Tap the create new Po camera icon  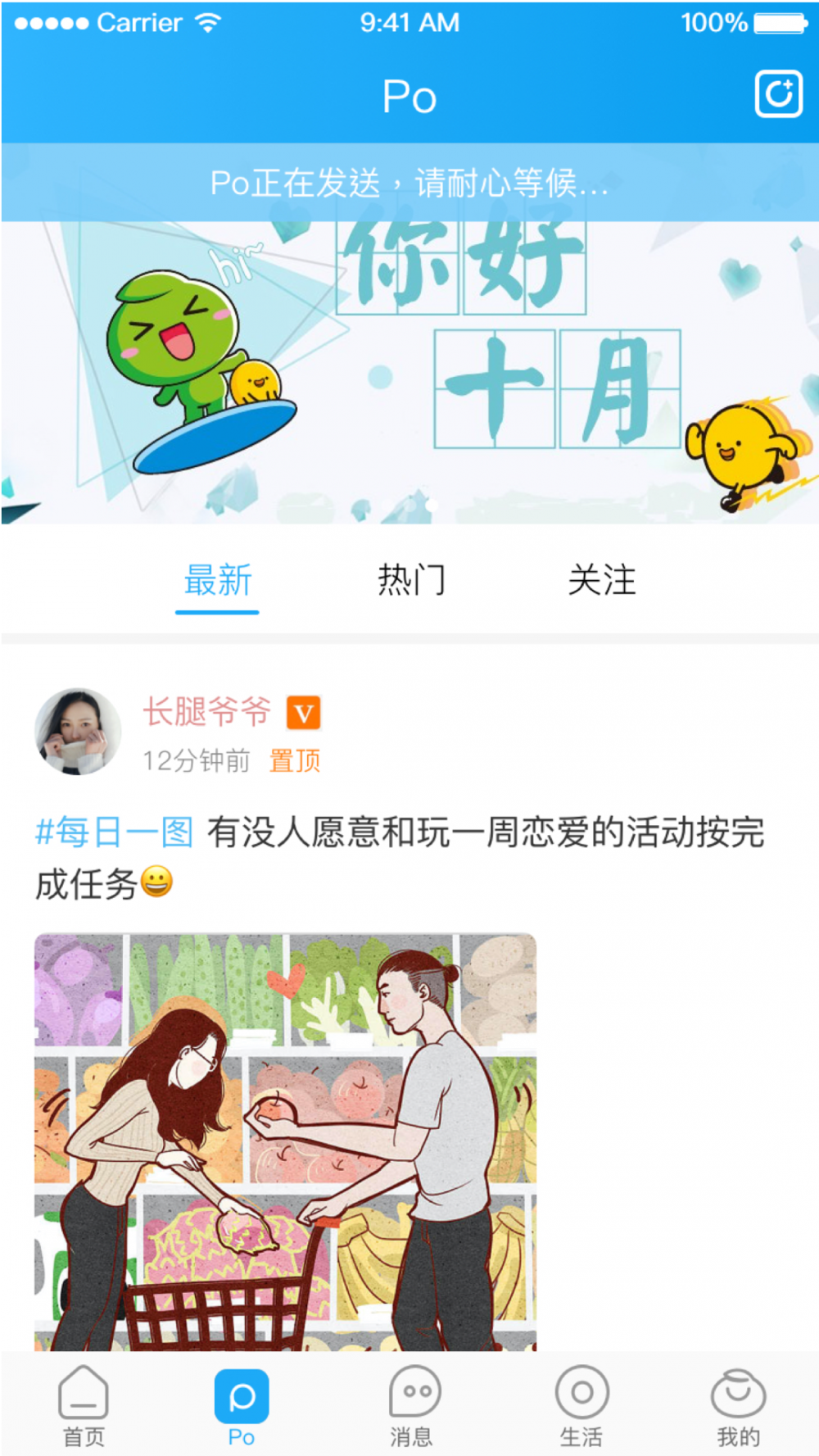[x=778, y=94]
